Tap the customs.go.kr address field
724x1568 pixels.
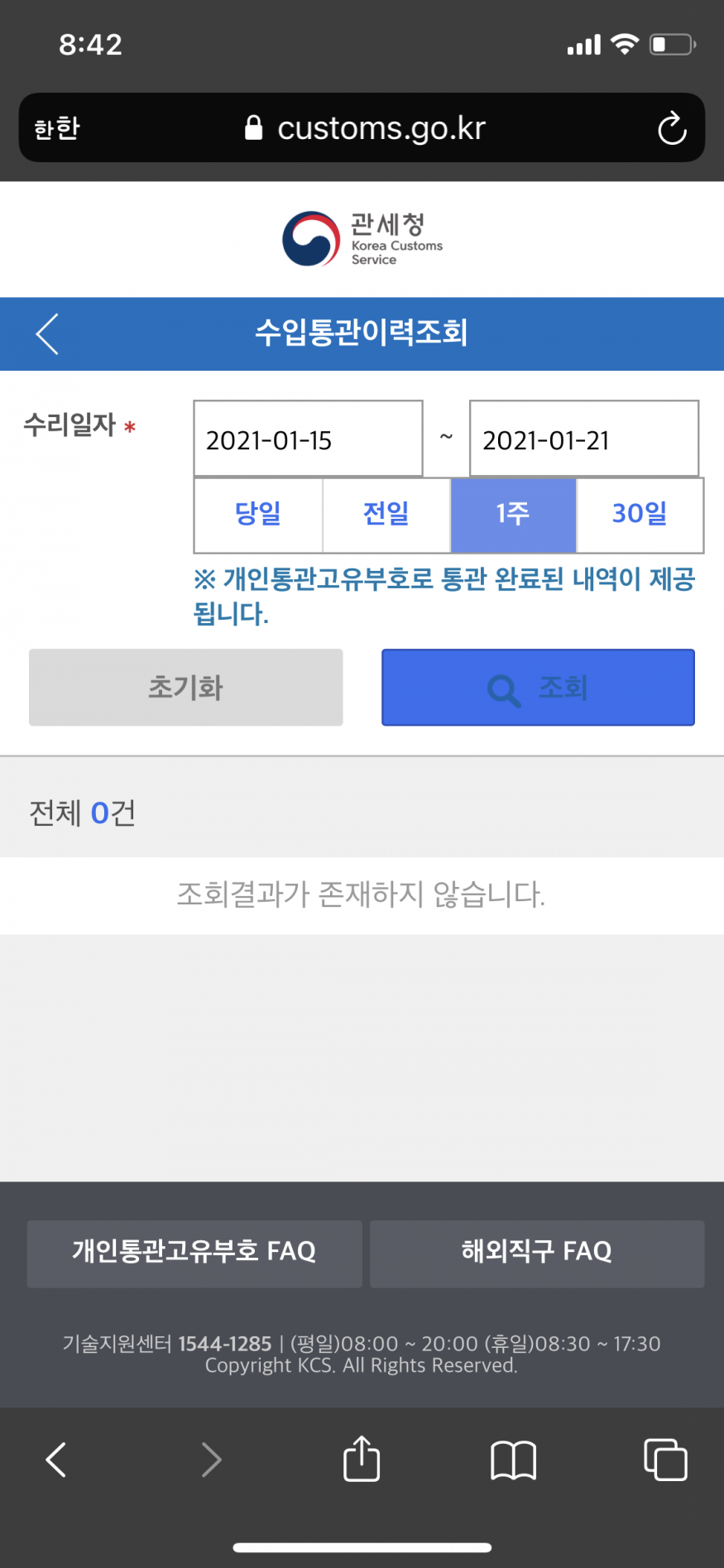point(365,128)
